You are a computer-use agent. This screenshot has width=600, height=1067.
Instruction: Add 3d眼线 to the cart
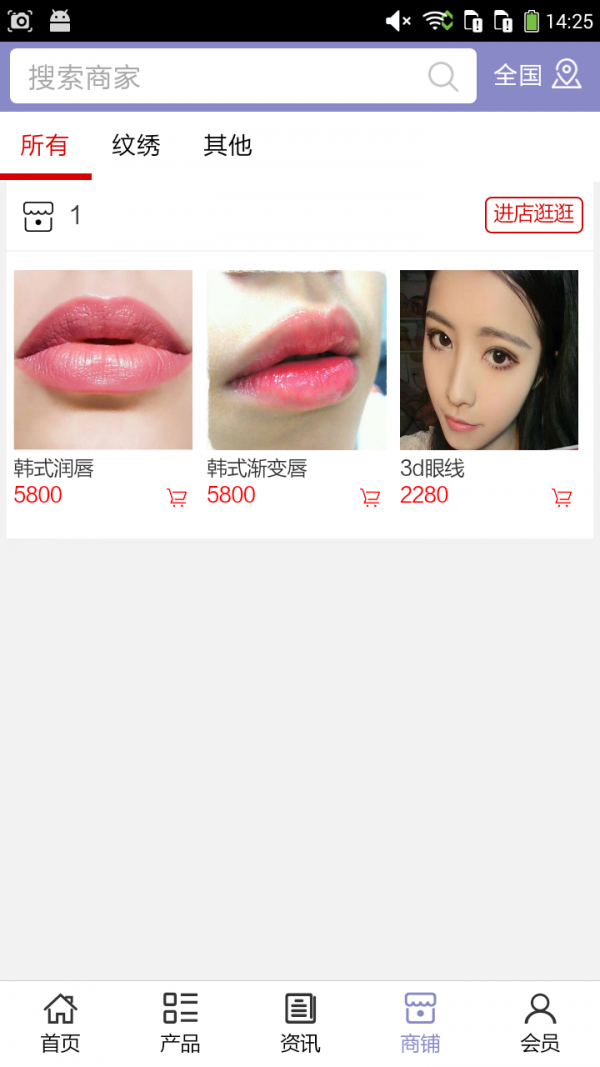(562, 497)
